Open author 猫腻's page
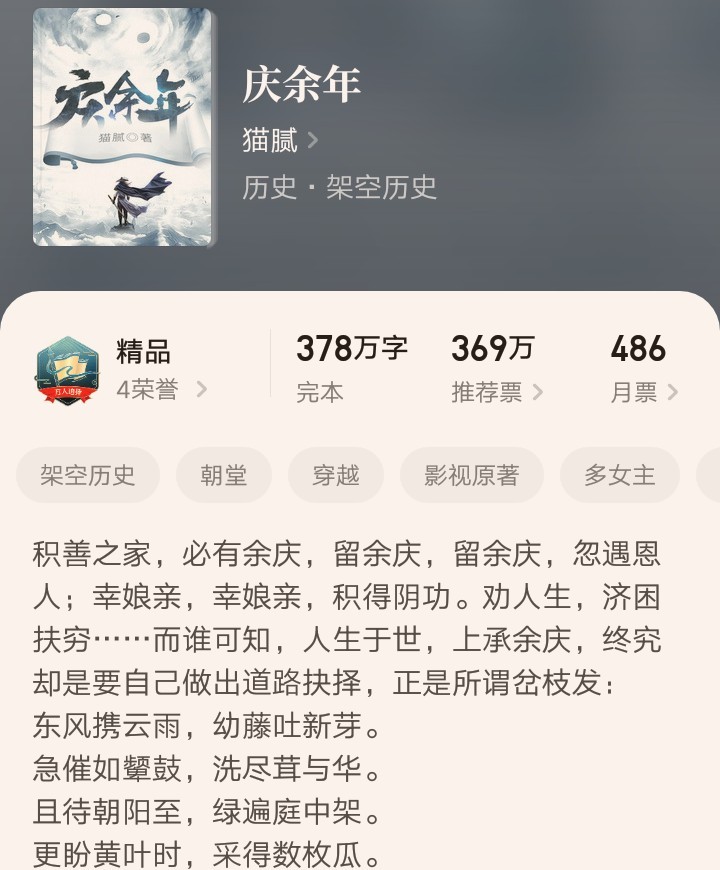Image resolution: width=720 pixels, height=870 pixels. (280, 141)
